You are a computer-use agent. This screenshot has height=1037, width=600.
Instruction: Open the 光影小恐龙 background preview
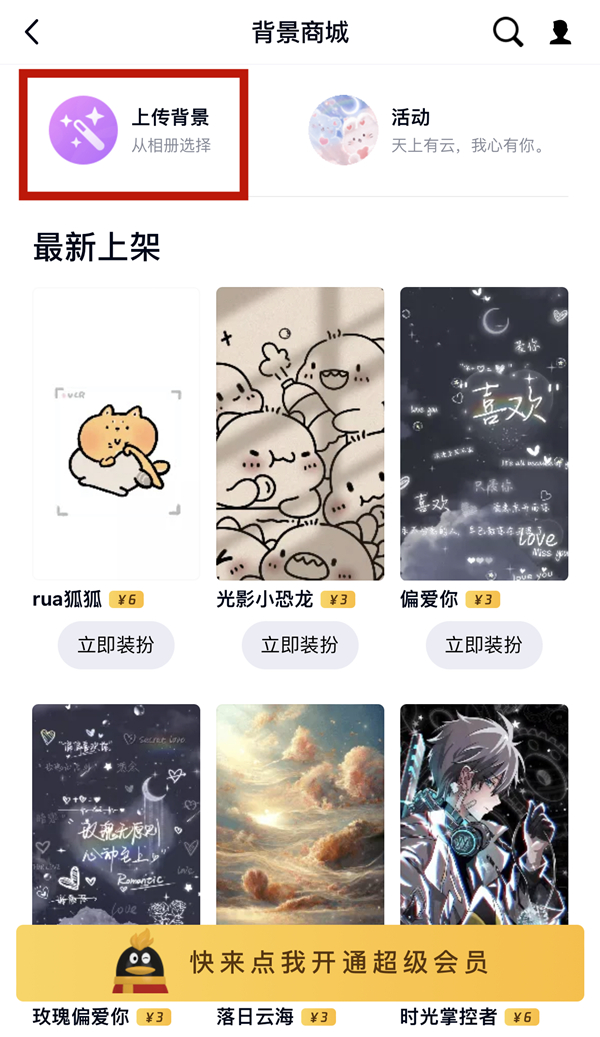point(300,433)
